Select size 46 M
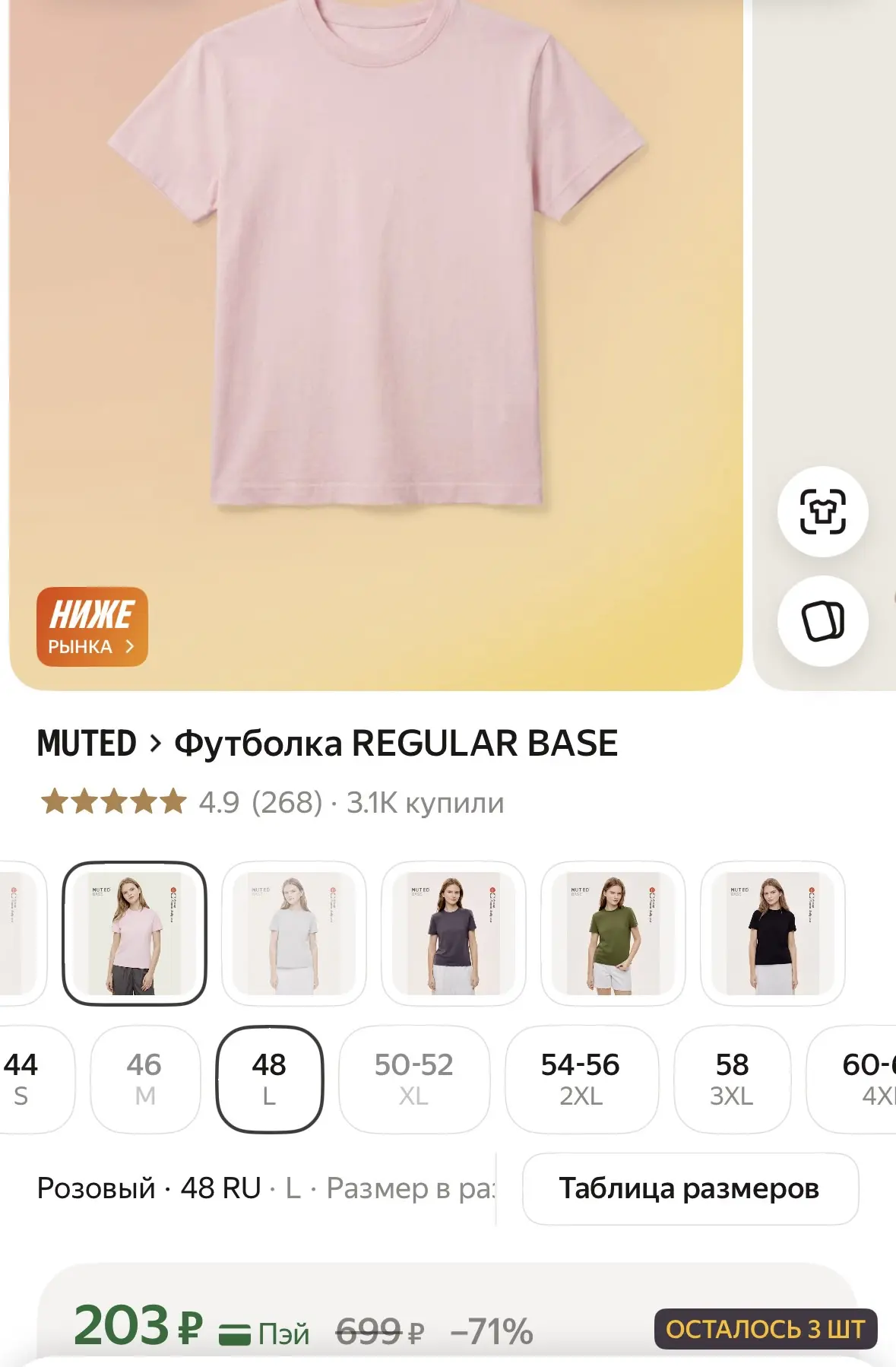Viewport: 896px width, 1367px height. tap(145, 1079)
